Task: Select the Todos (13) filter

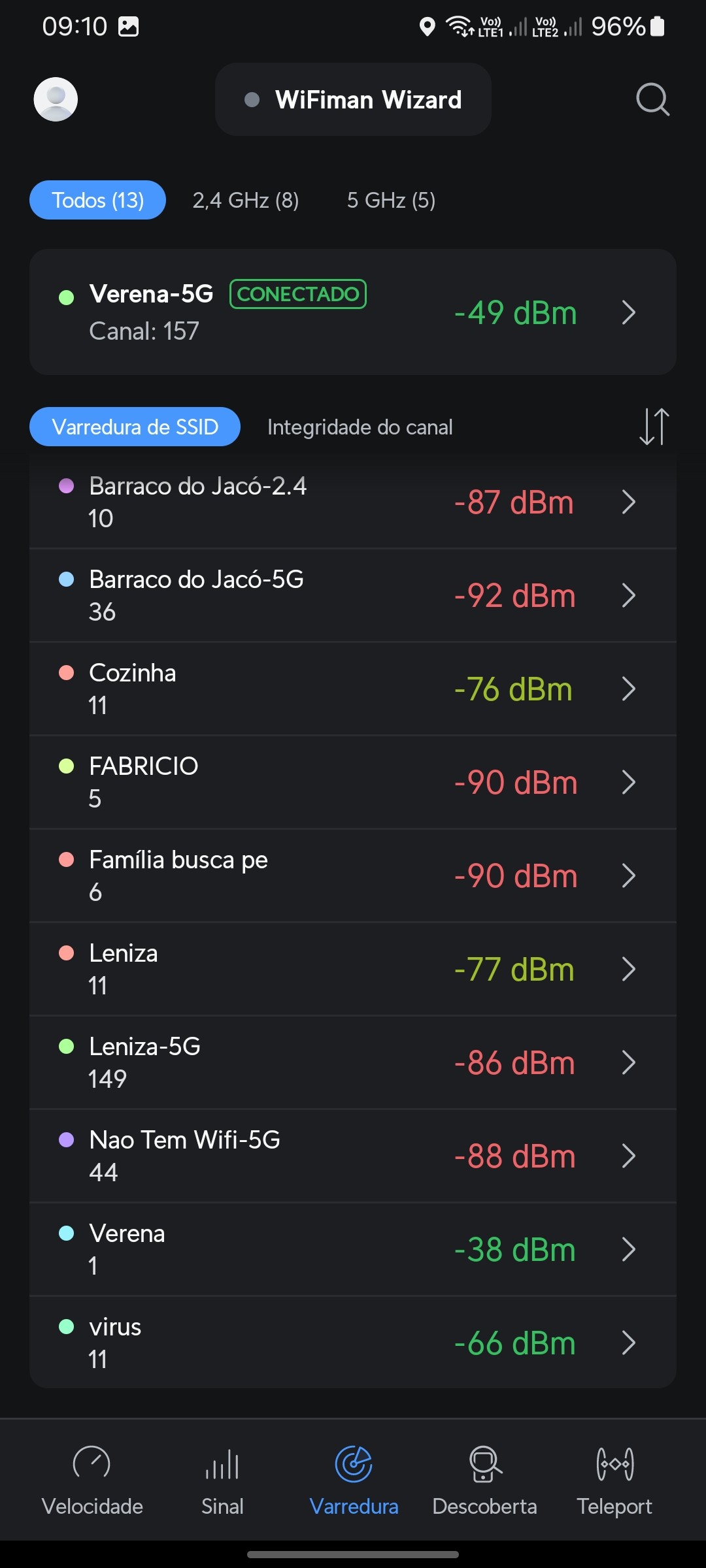Action: point(97,200)
